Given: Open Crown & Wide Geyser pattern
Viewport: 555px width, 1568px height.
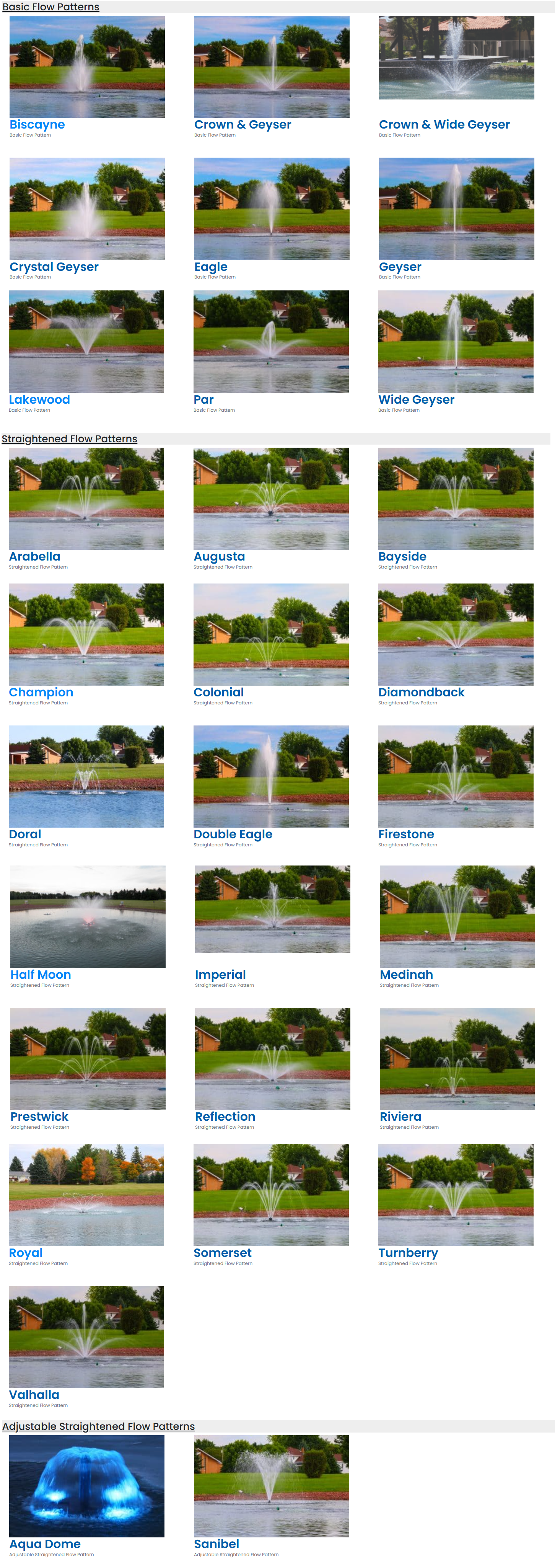Looking at the screenshot, I should click(x=444, y=125).
